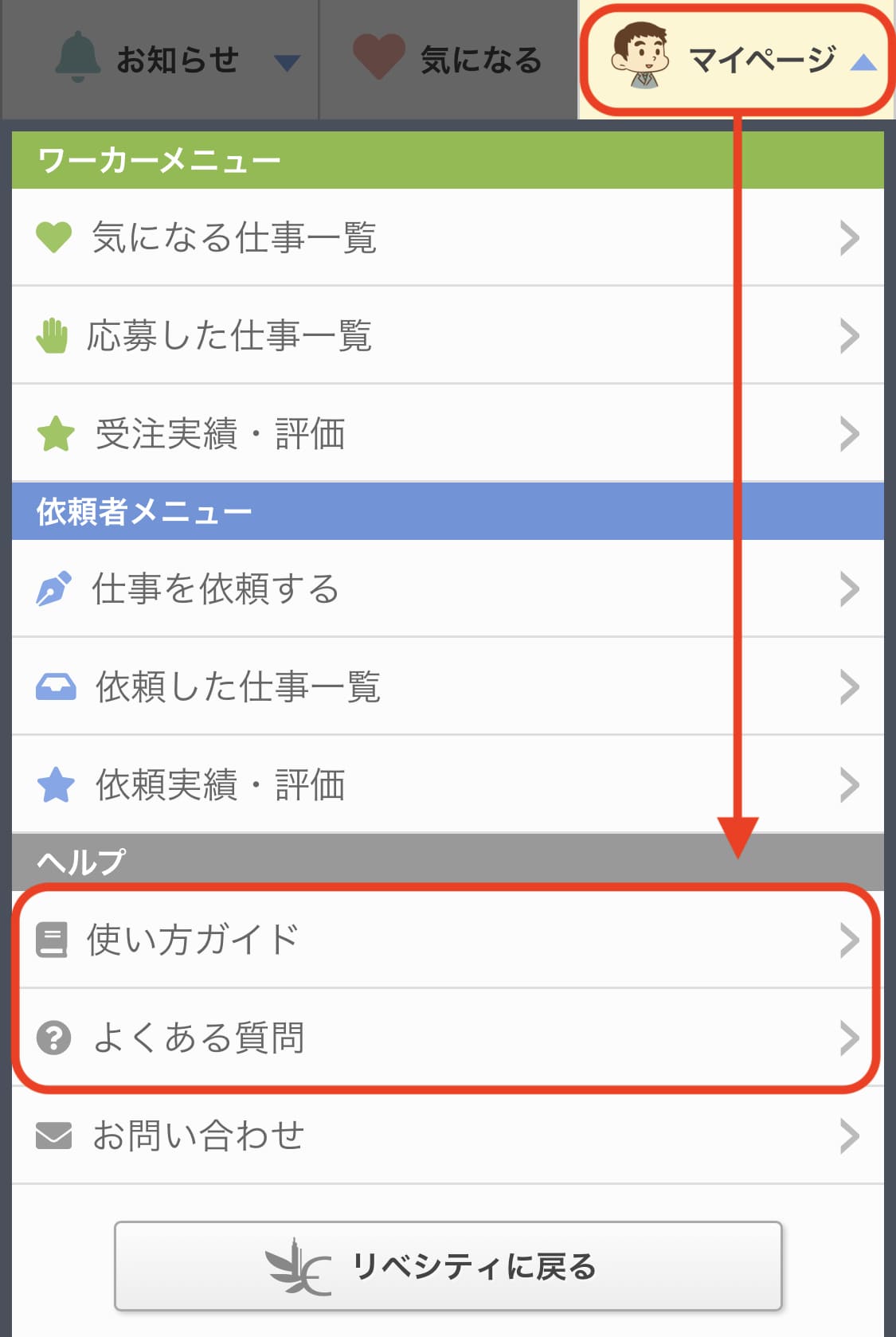This screenshot has height=1337, width=896.
Task: View 受注実績・評価
Action: pos(446,434)
